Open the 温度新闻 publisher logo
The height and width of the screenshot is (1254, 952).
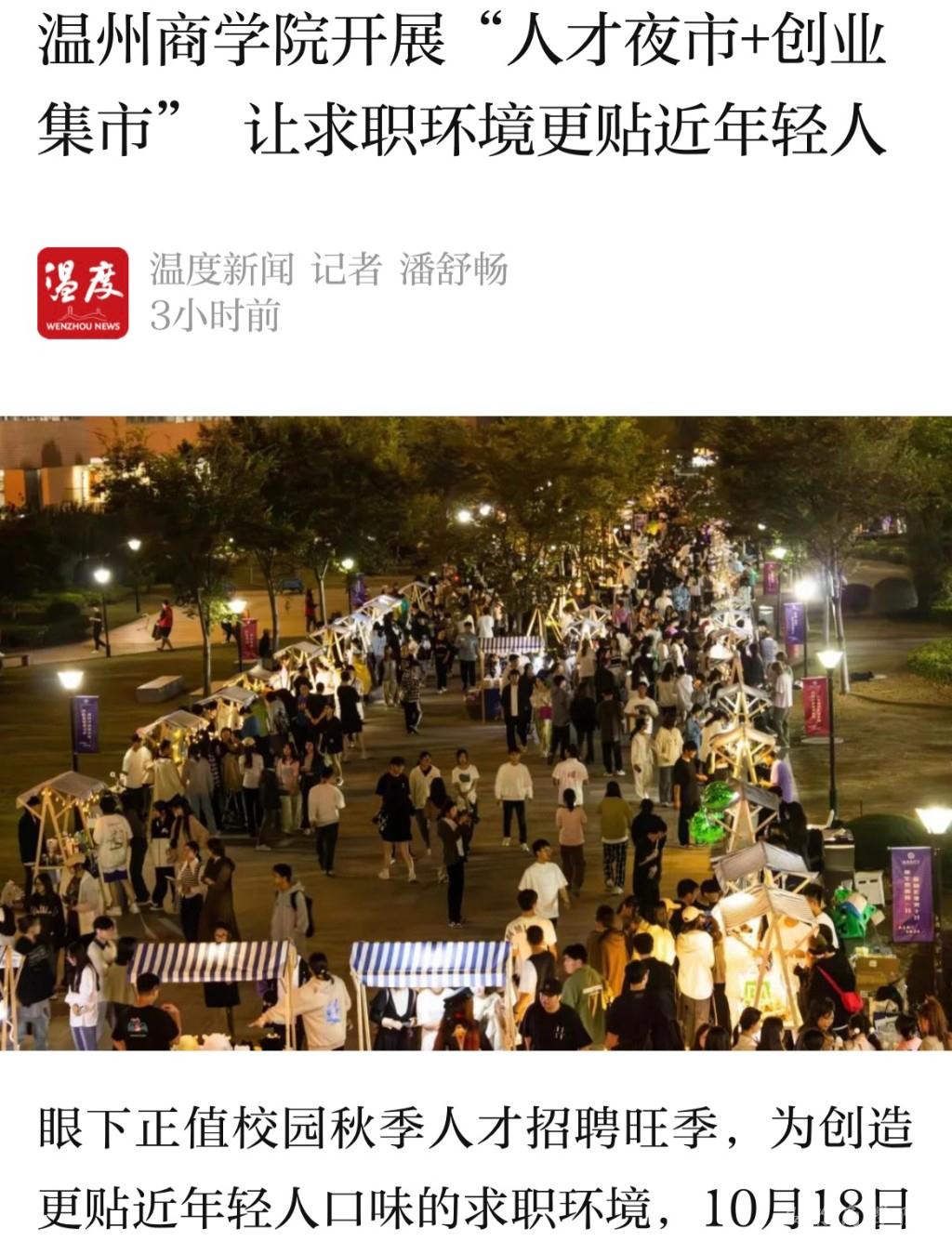coord(83,293)
